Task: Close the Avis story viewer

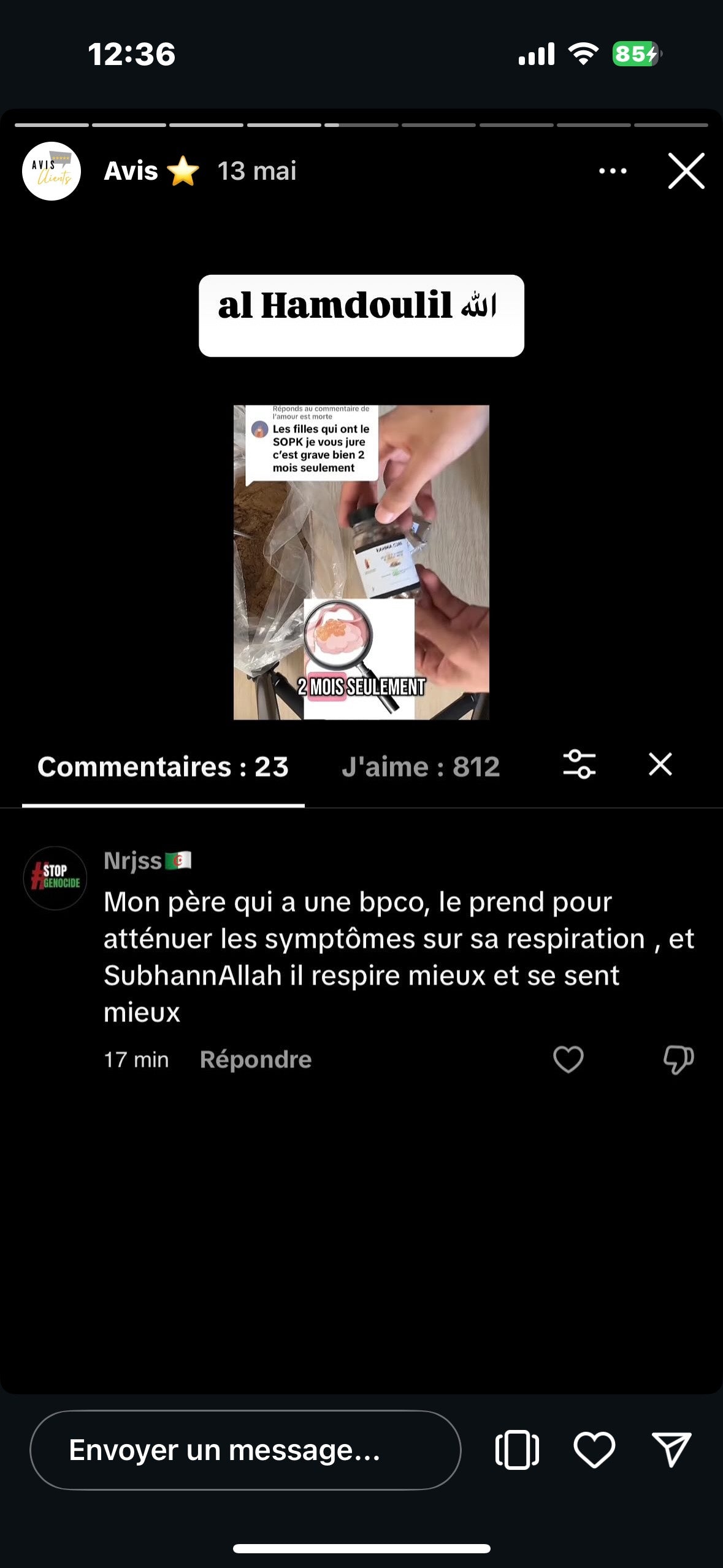Action: tap(686, 171)
